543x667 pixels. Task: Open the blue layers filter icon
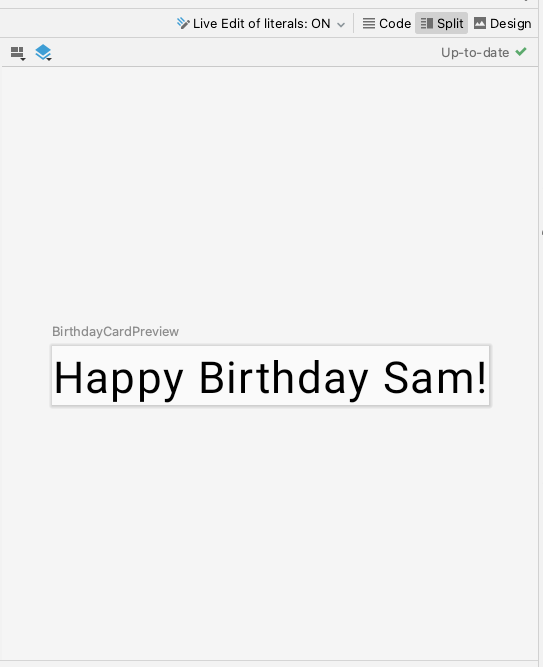coord(43,53)
